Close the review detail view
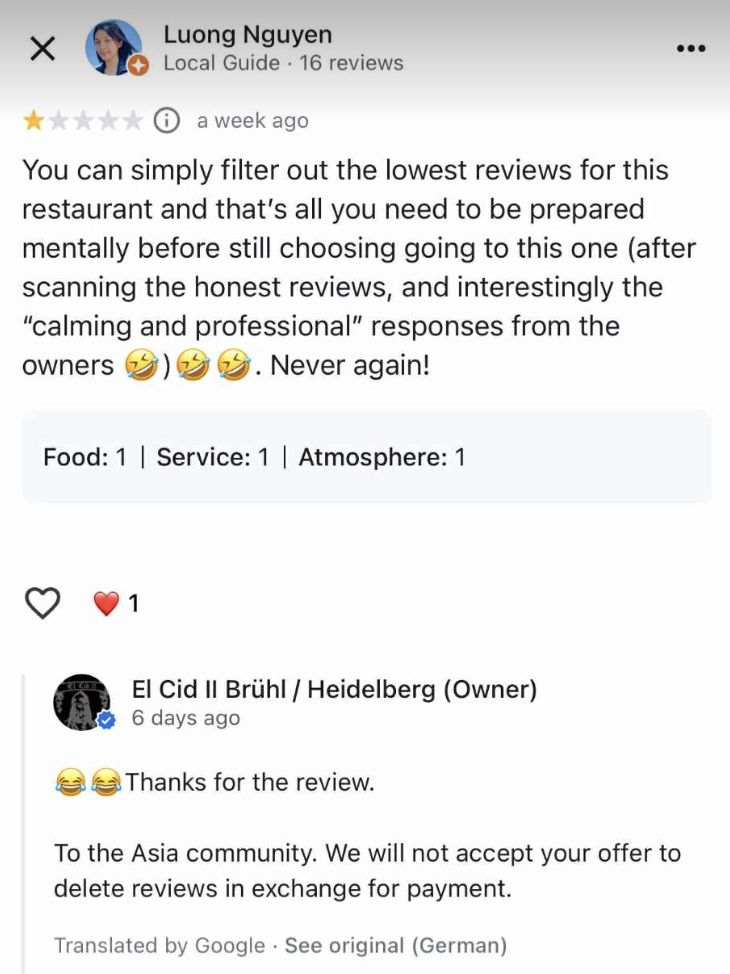This screenshot has width=730, height=974. pyautogui.click(x=42, y=48)
